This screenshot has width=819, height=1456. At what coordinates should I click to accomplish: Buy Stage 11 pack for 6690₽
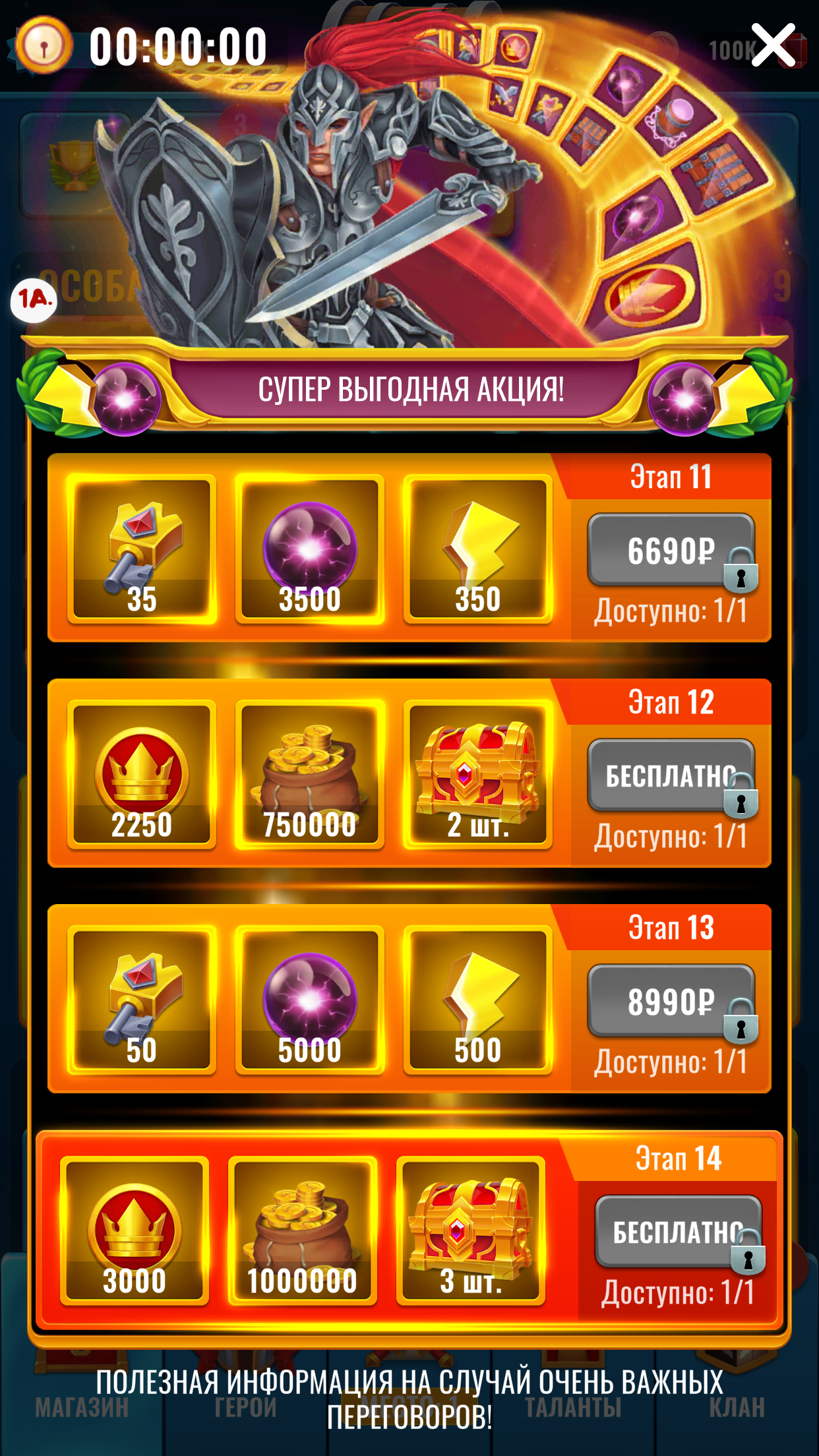coord(671,550)
